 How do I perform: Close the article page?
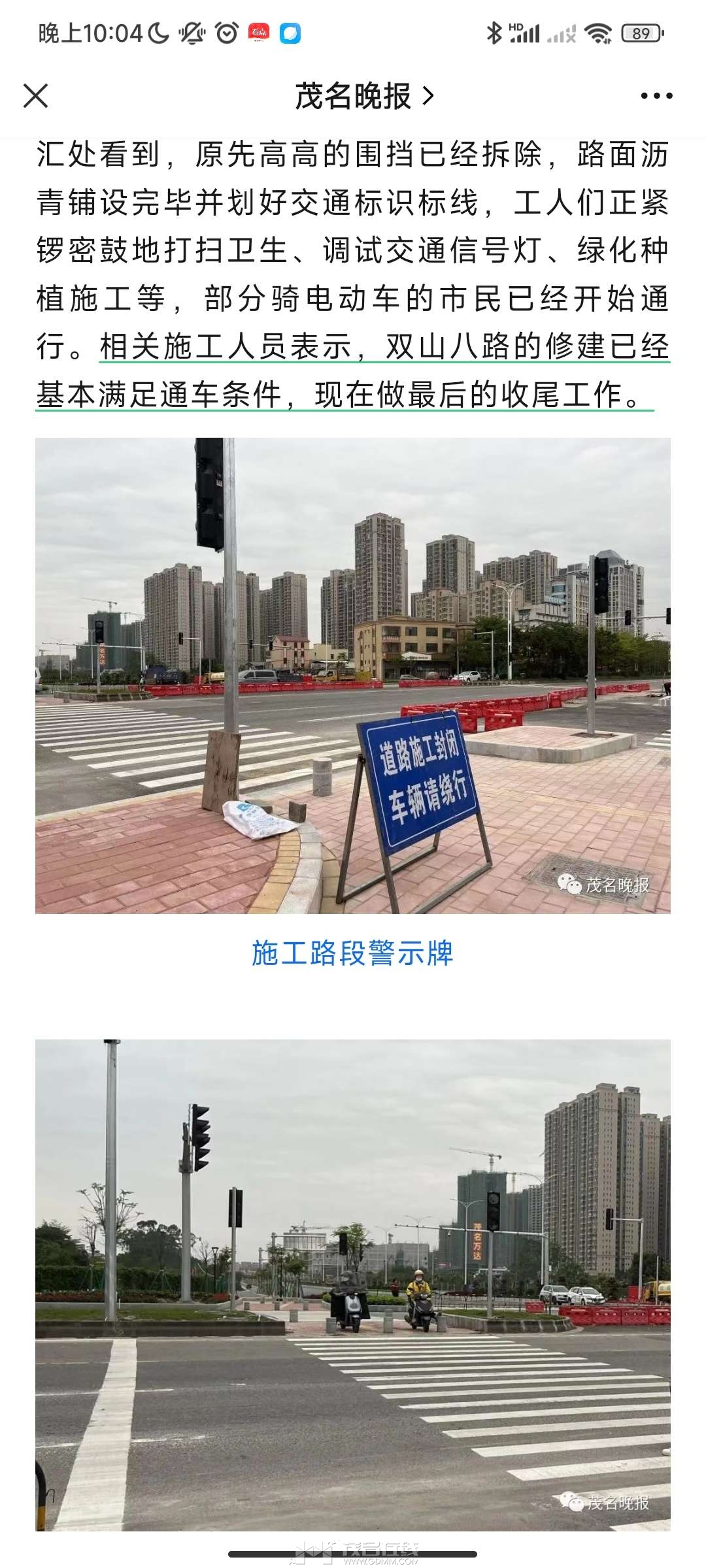[x=36, y=96]
